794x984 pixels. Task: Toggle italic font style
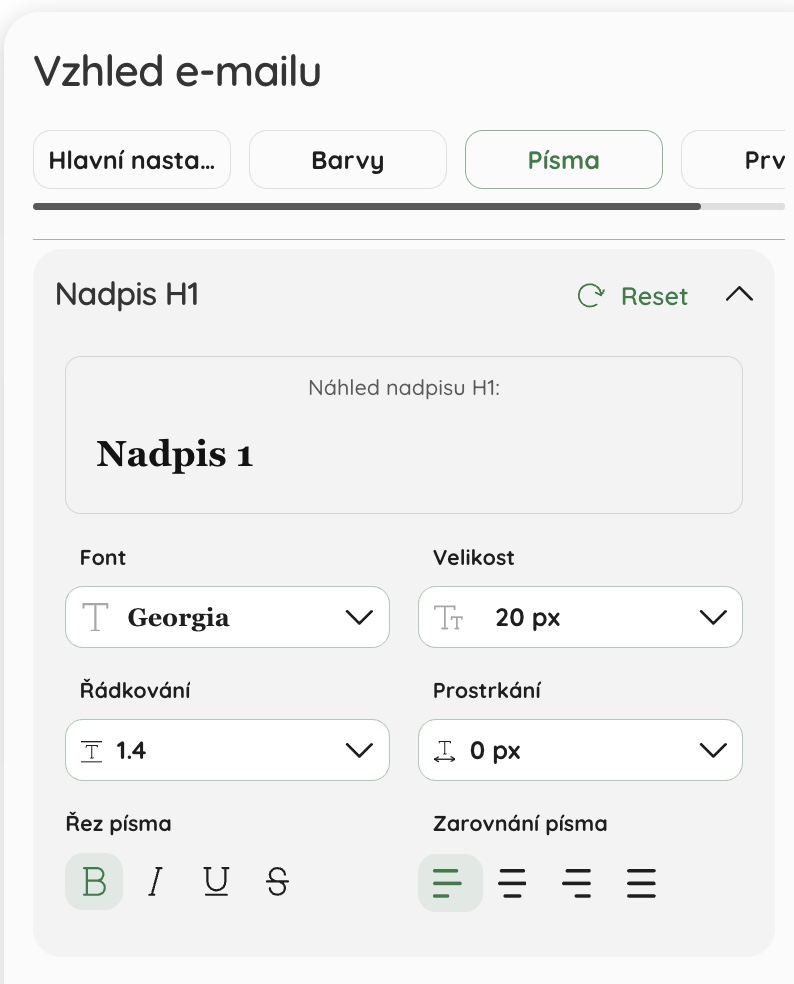click(155, 882)
